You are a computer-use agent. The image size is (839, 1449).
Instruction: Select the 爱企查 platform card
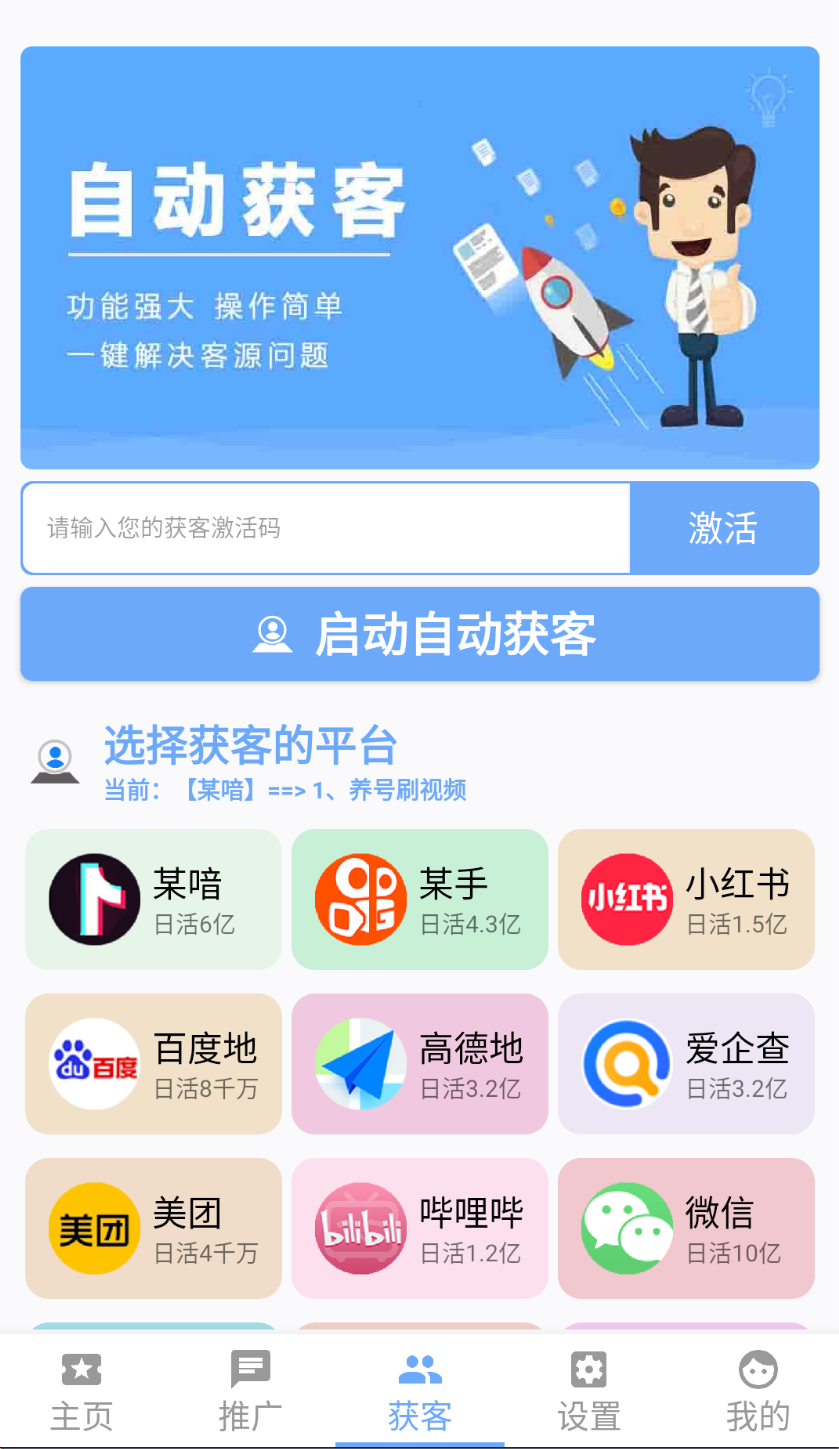(686, 1064)
